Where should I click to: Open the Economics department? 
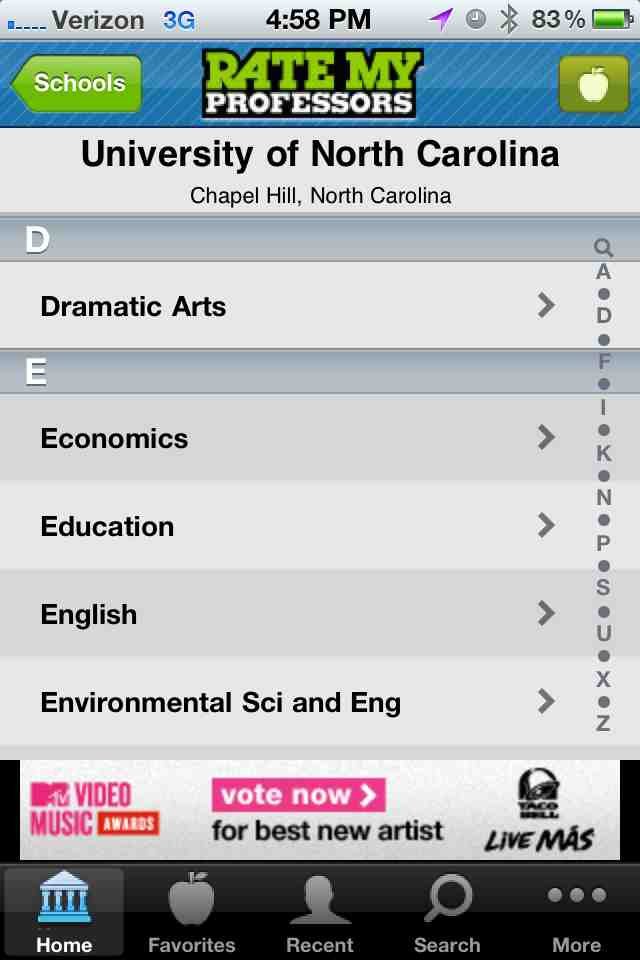tap(290, 438)
